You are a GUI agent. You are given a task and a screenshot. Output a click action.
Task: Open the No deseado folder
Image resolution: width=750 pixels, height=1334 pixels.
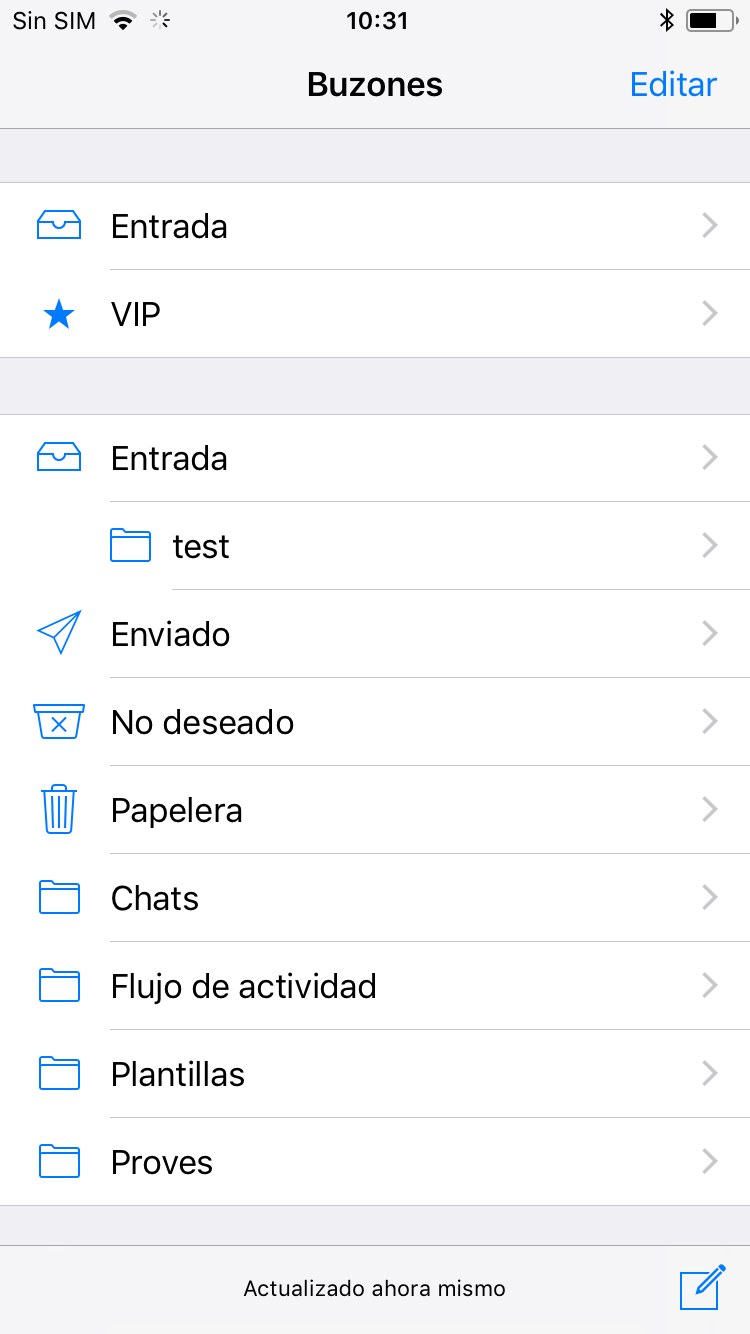375,722
